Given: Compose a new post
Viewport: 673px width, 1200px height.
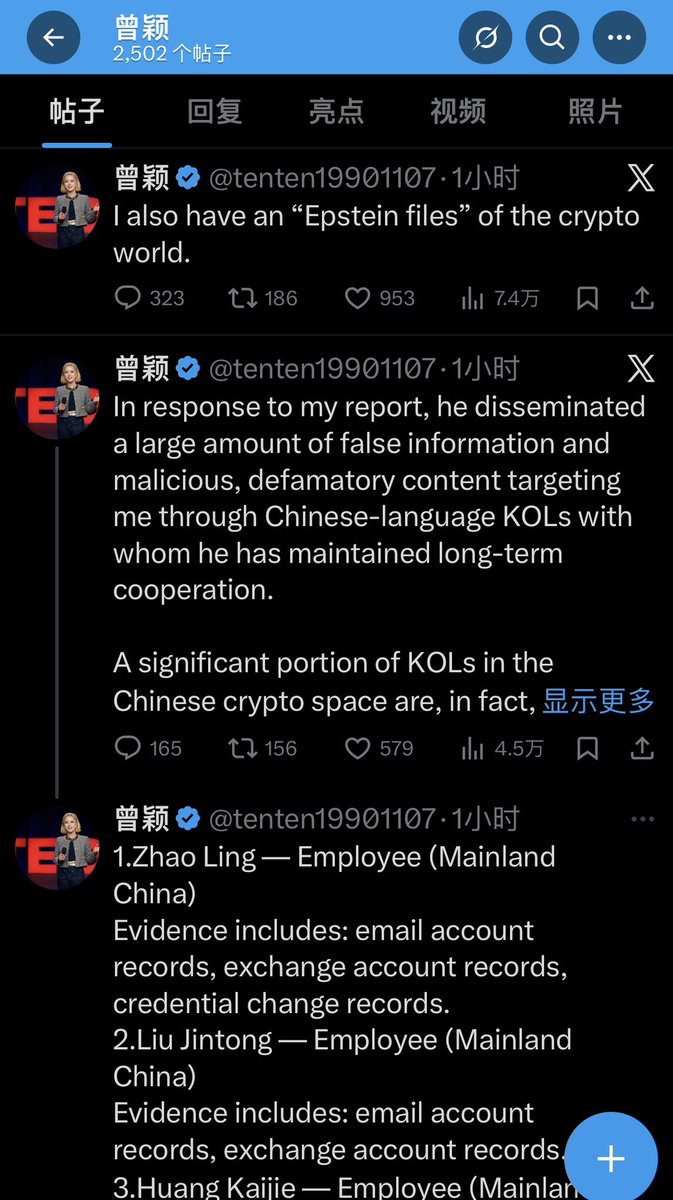Looking at the screenshot, I should click(610, 1158).
